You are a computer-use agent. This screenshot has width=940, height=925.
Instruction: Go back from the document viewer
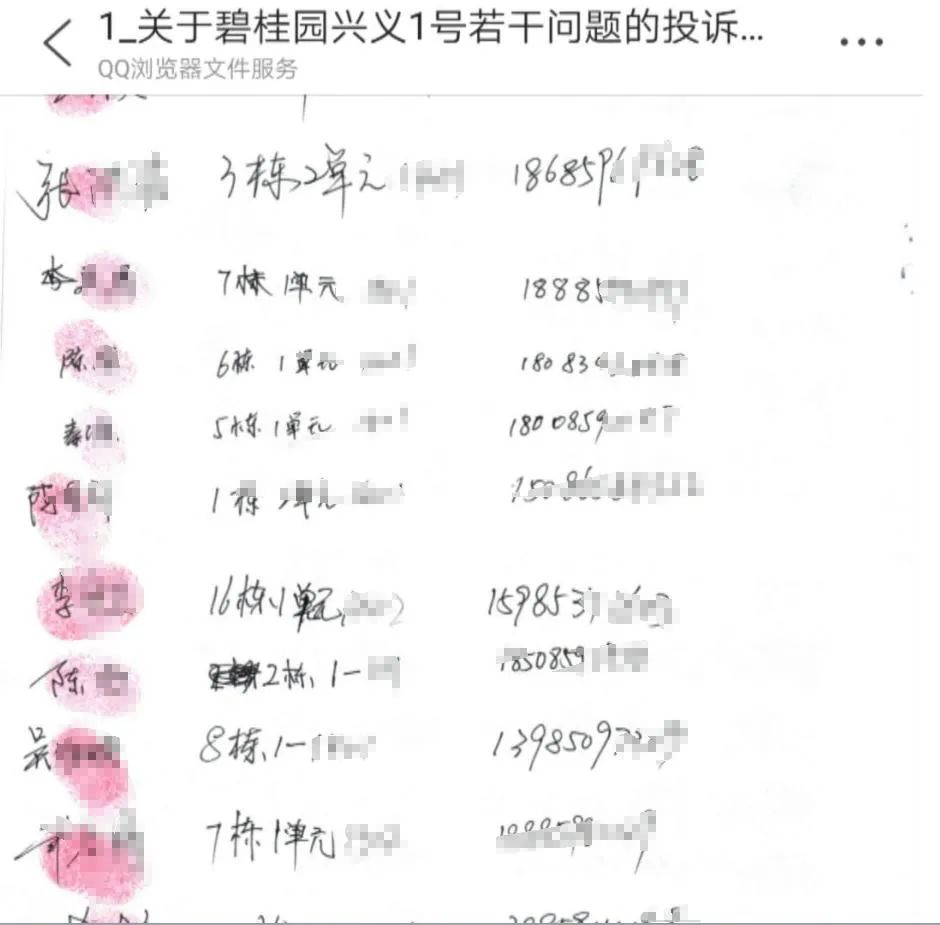57,43
